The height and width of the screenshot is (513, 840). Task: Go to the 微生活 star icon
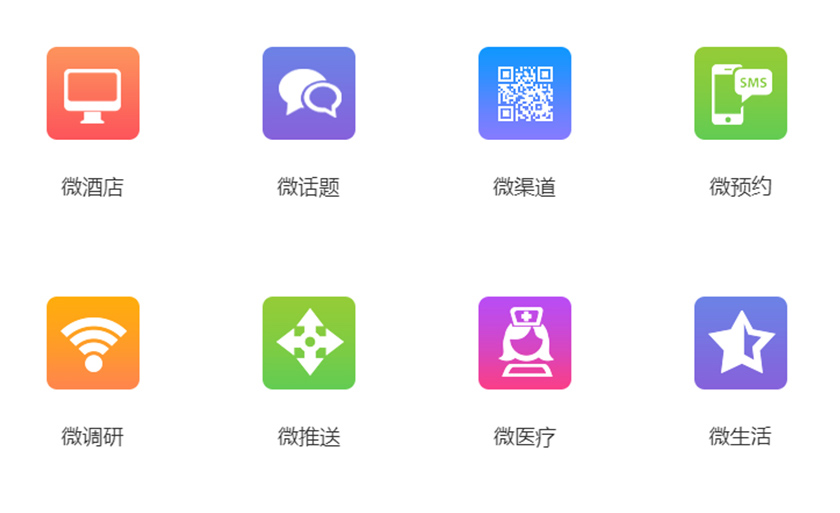[741, 343]
